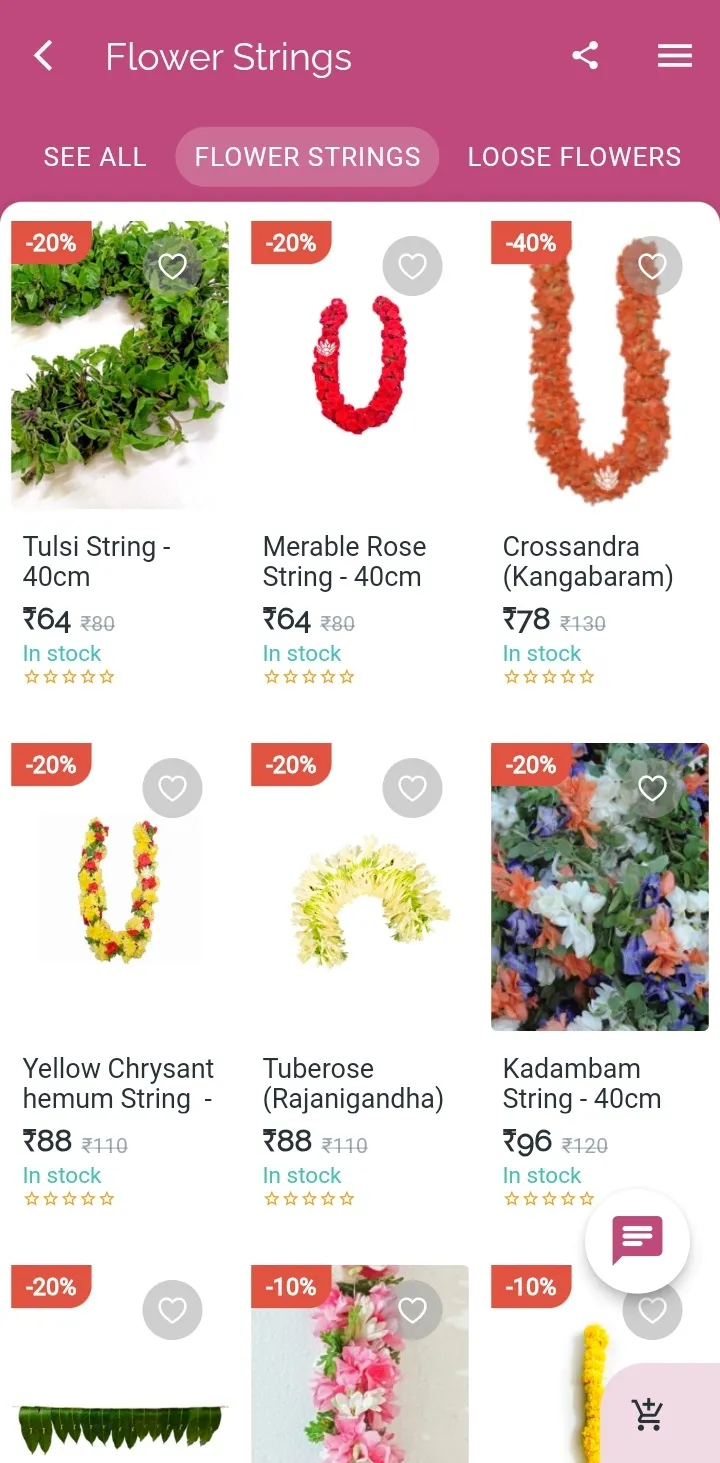Share the Flower Strings category
The height and width of the screenshot is (1463, 720).
point(585,56)
